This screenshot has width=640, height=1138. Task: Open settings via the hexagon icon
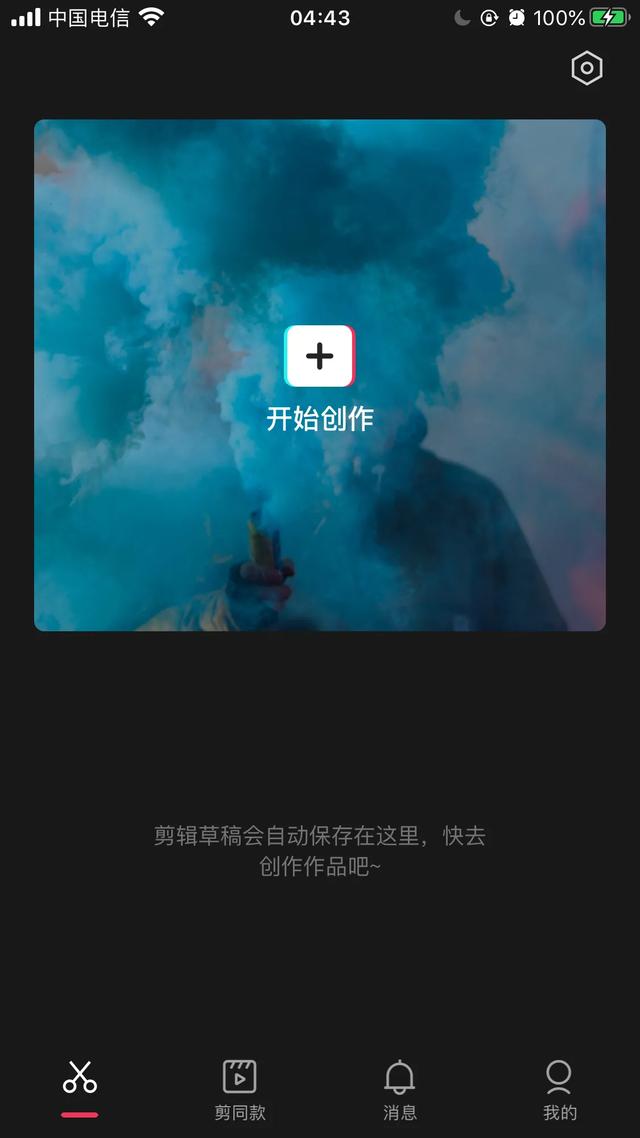click(x=586, y=68)
